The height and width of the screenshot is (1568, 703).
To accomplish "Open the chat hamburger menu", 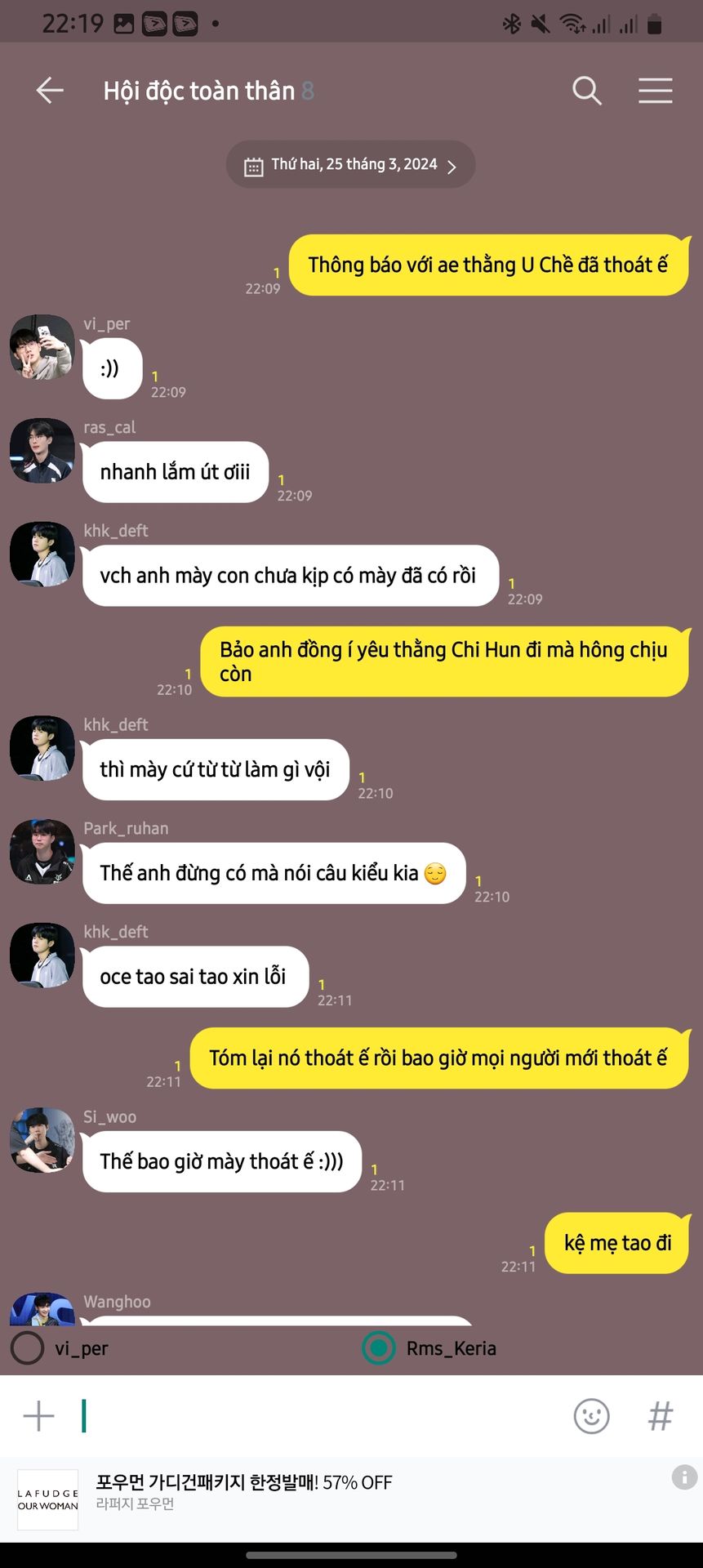I will [x=655, y=91].
